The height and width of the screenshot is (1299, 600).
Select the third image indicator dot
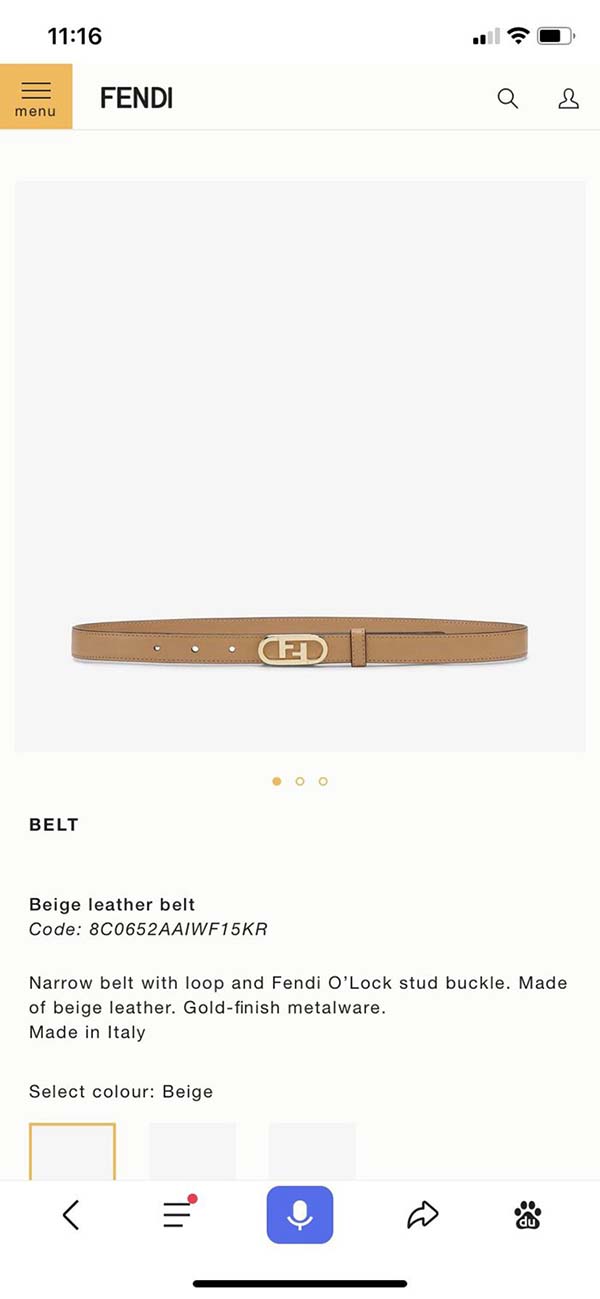point(323,781)
